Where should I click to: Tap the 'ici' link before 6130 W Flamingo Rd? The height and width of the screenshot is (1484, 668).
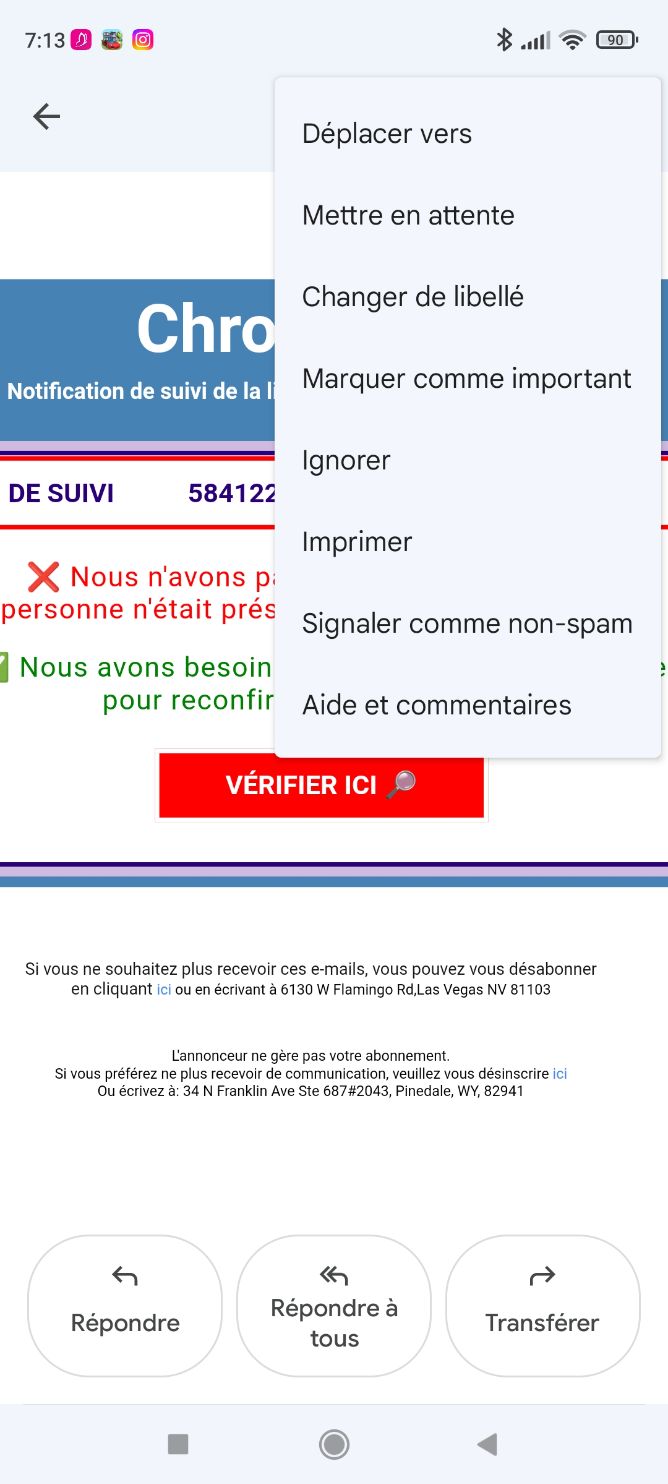(x=164, y=990)
